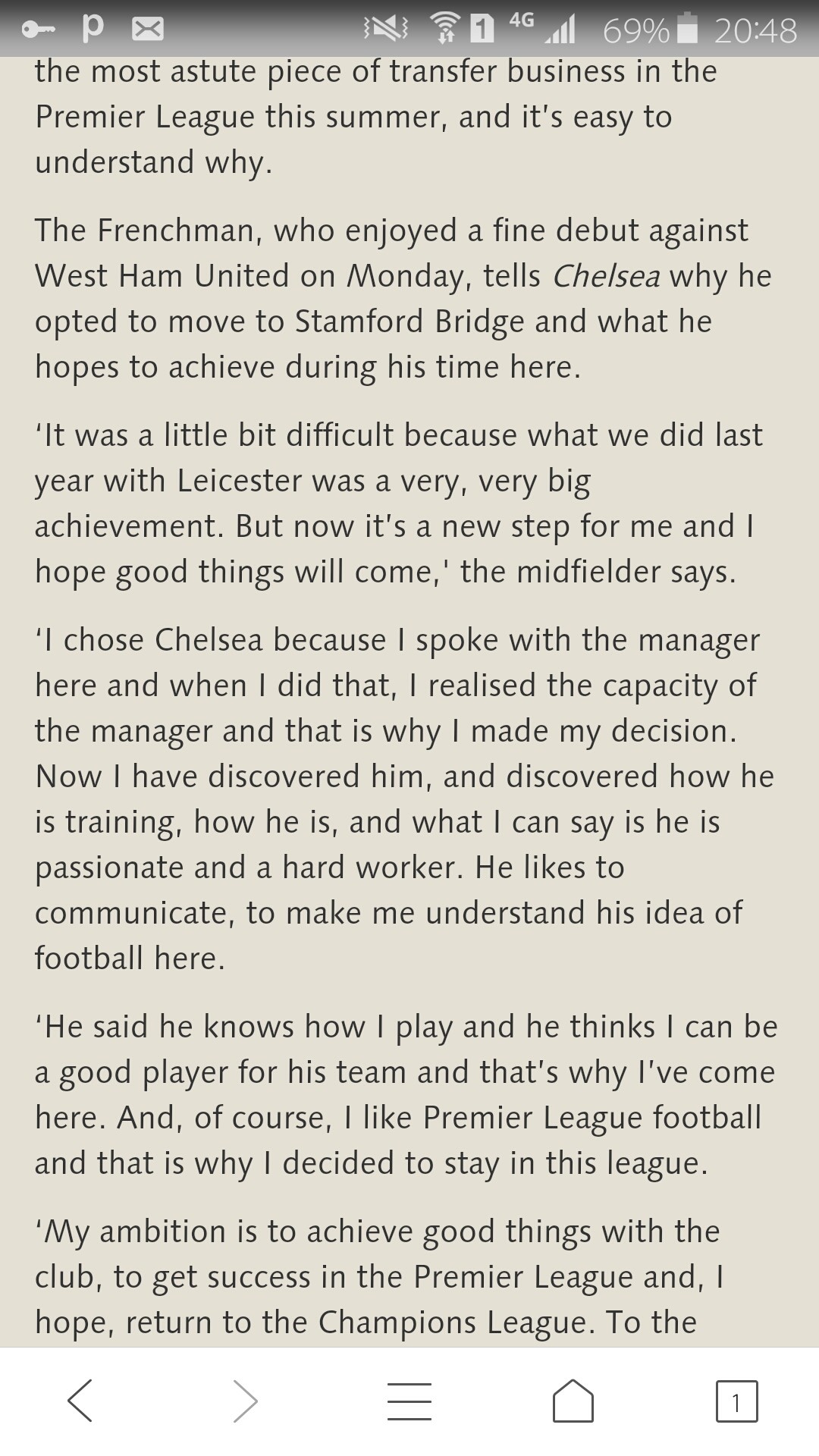This screenshot has height=1456, width=819.
Task: Go to the browser home page
Action: pos(573,1400)
